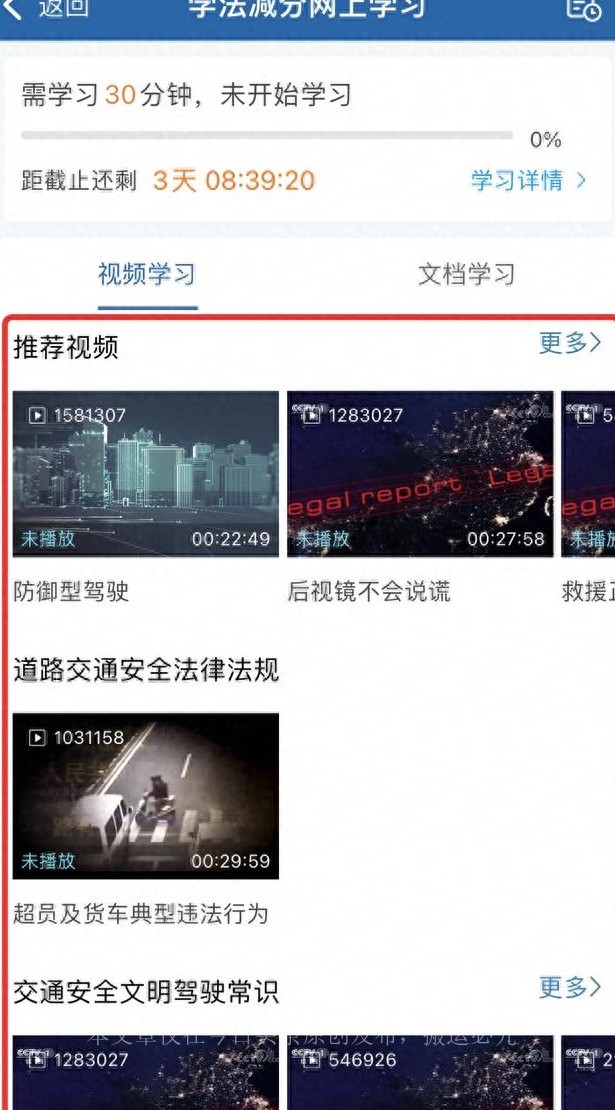Open 更多 beside 推荐视频
The image size is (615, 1110).
[570, 344]
